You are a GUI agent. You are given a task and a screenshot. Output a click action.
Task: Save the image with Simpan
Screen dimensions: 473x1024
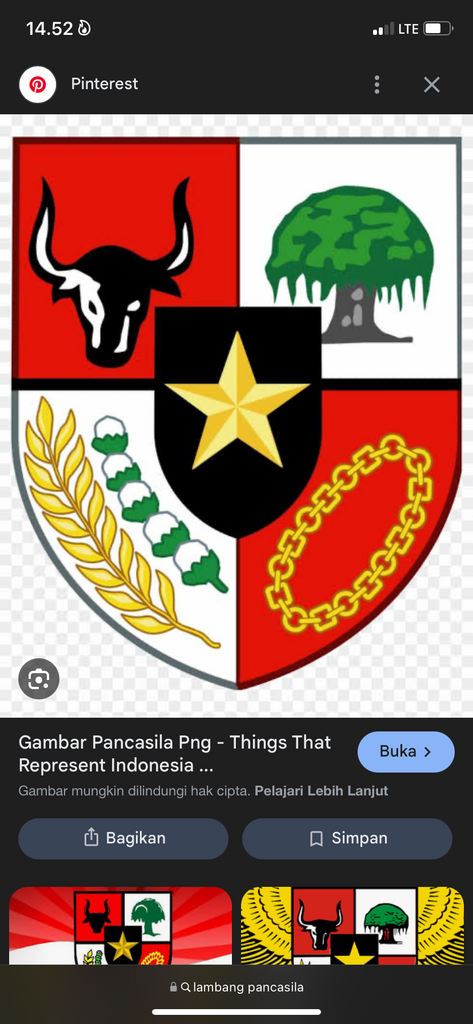click(x=347, y=839)
